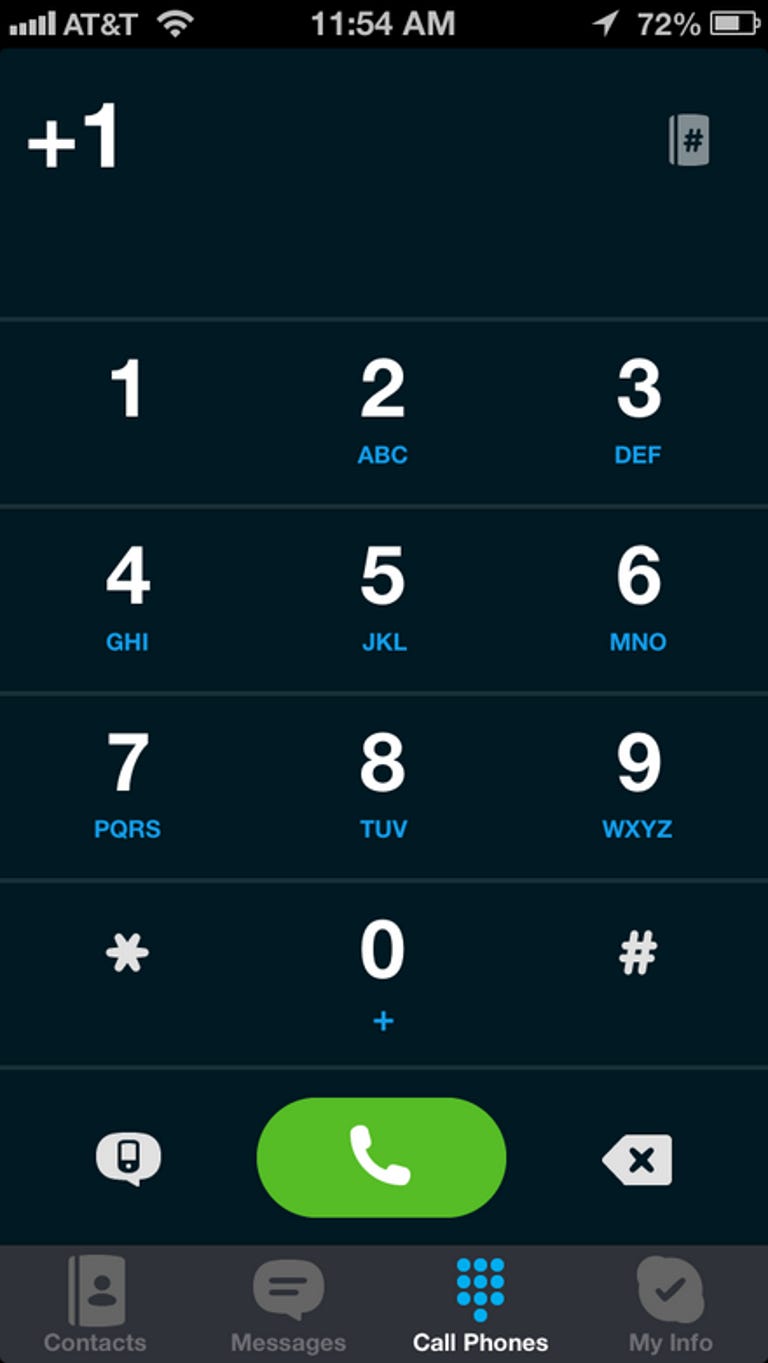
Task: Open the My Info tab
Action: coord(671,1305)
